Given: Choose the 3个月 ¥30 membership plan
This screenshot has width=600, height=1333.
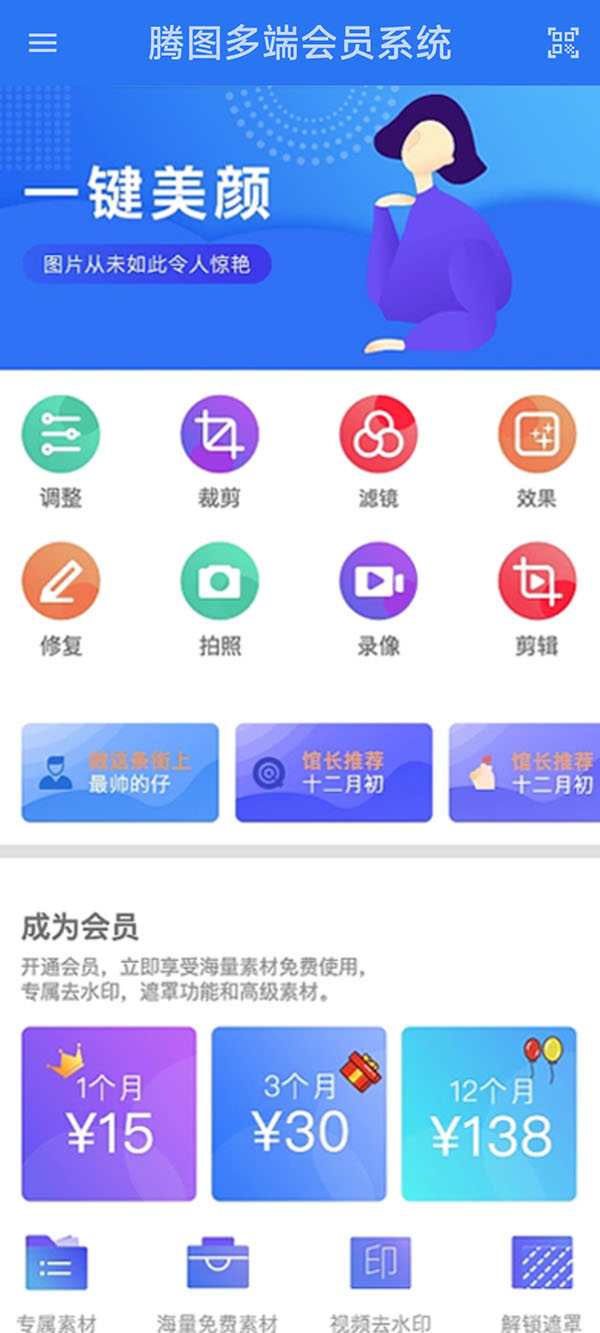Looking at the screenshot, I should point(299,1113).
